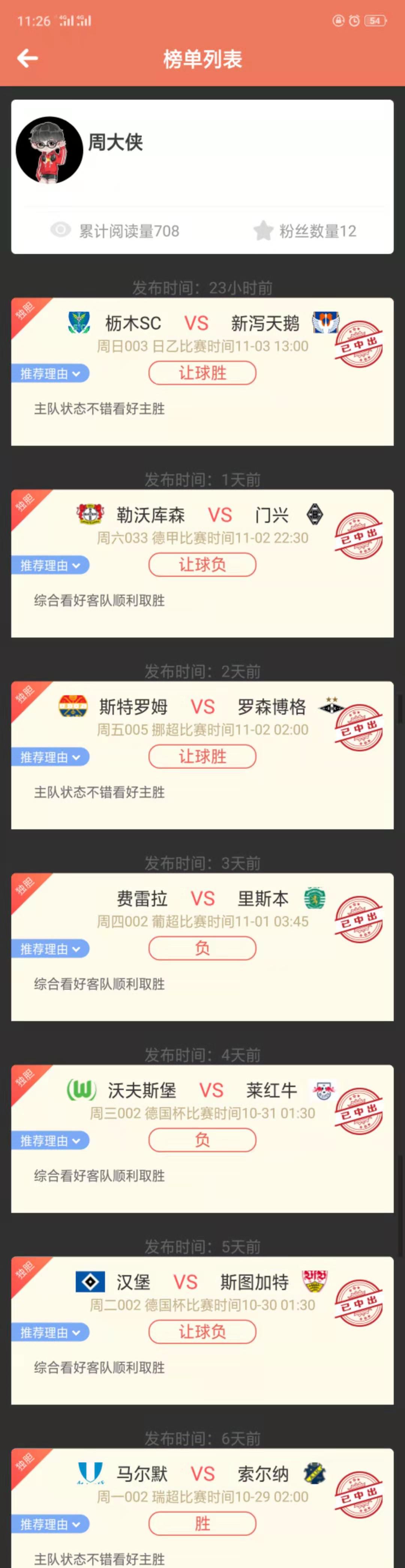Open 周大侠's profile avatar
The height and width of the screenshot is (1568, 405).
tap(49, 150)
